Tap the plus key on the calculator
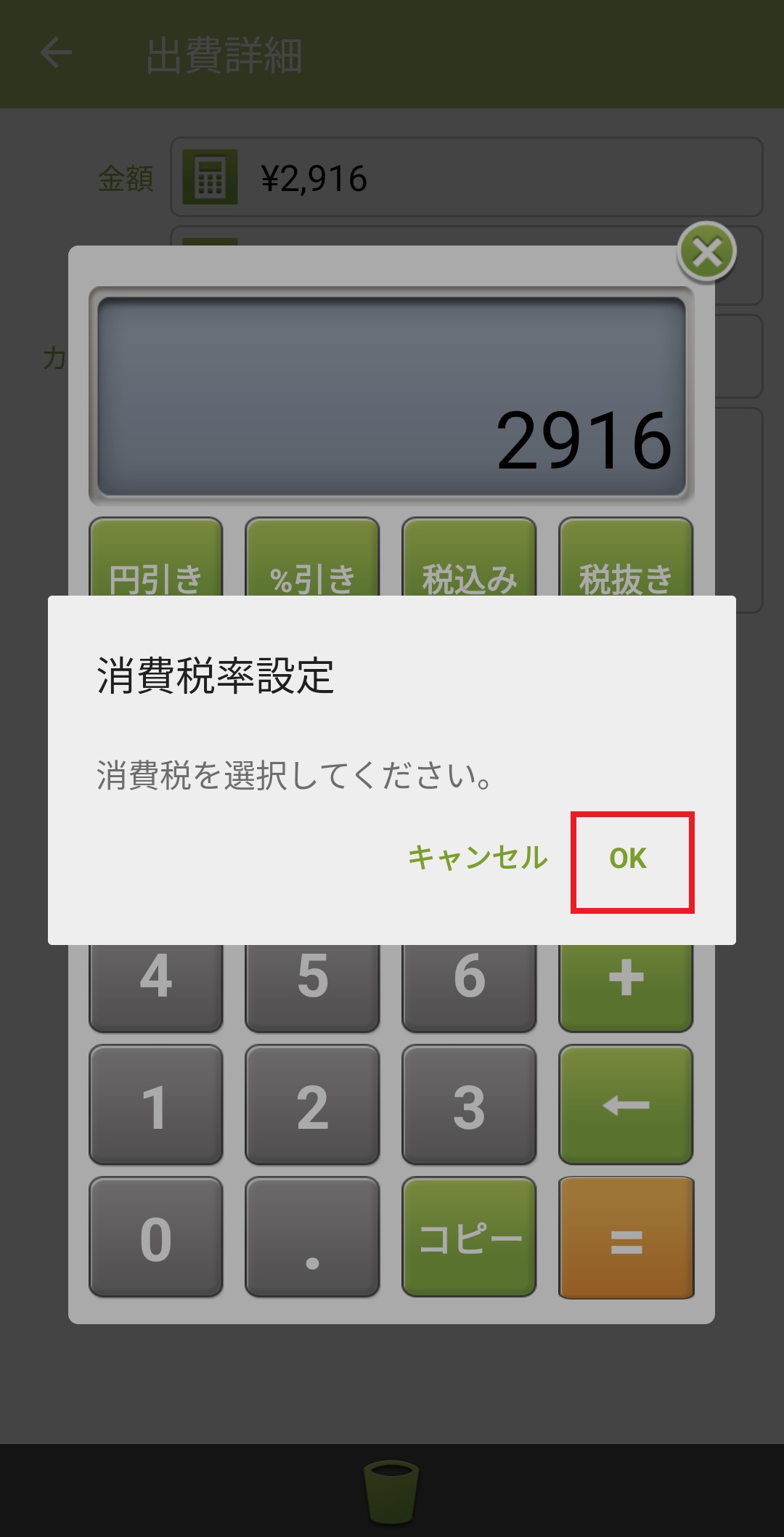 626,981
